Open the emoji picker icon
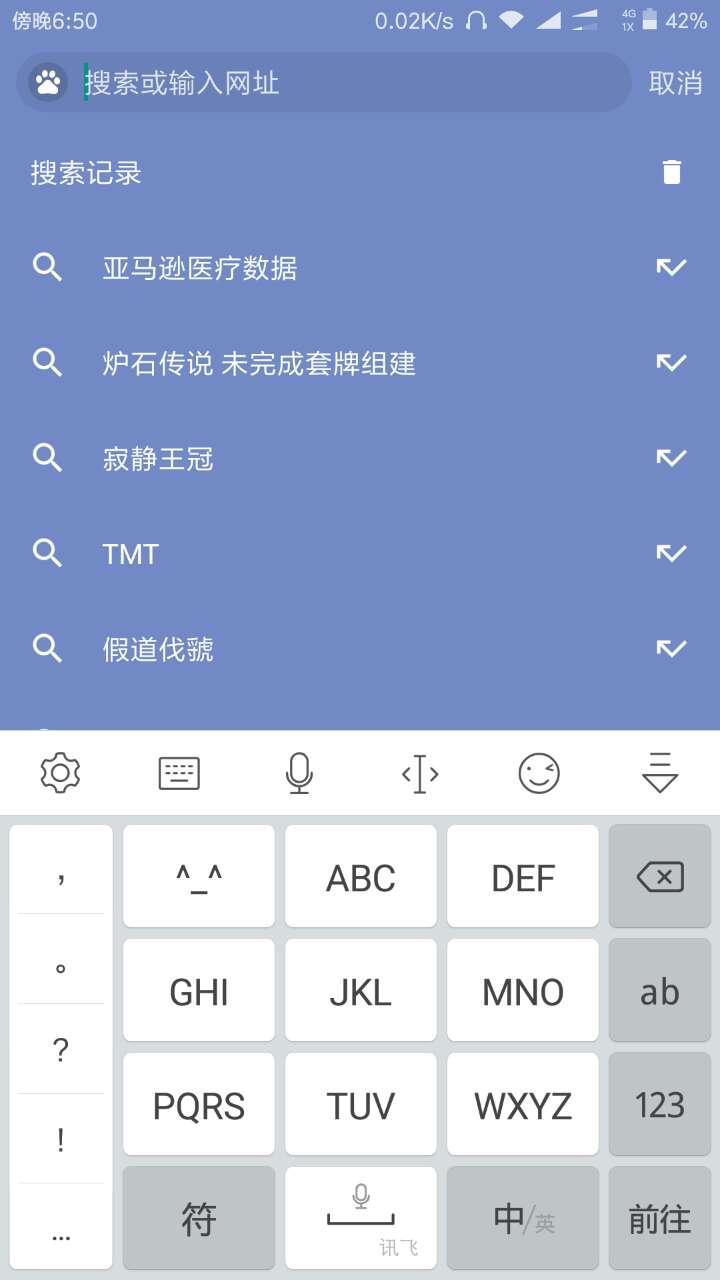The image size is (720, 1280). coord(539,772)
